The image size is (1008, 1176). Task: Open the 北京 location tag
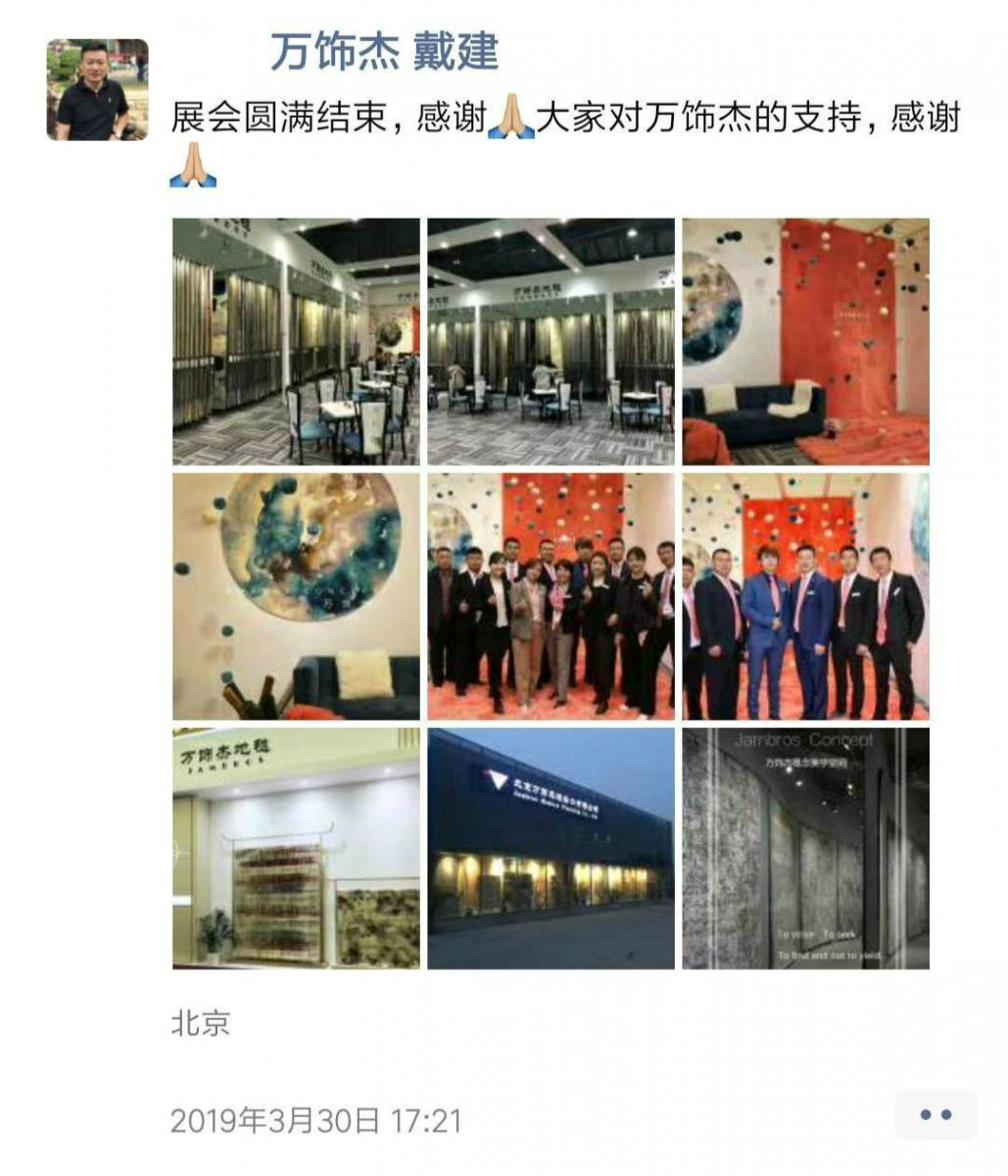click(x=201, y=1024)
